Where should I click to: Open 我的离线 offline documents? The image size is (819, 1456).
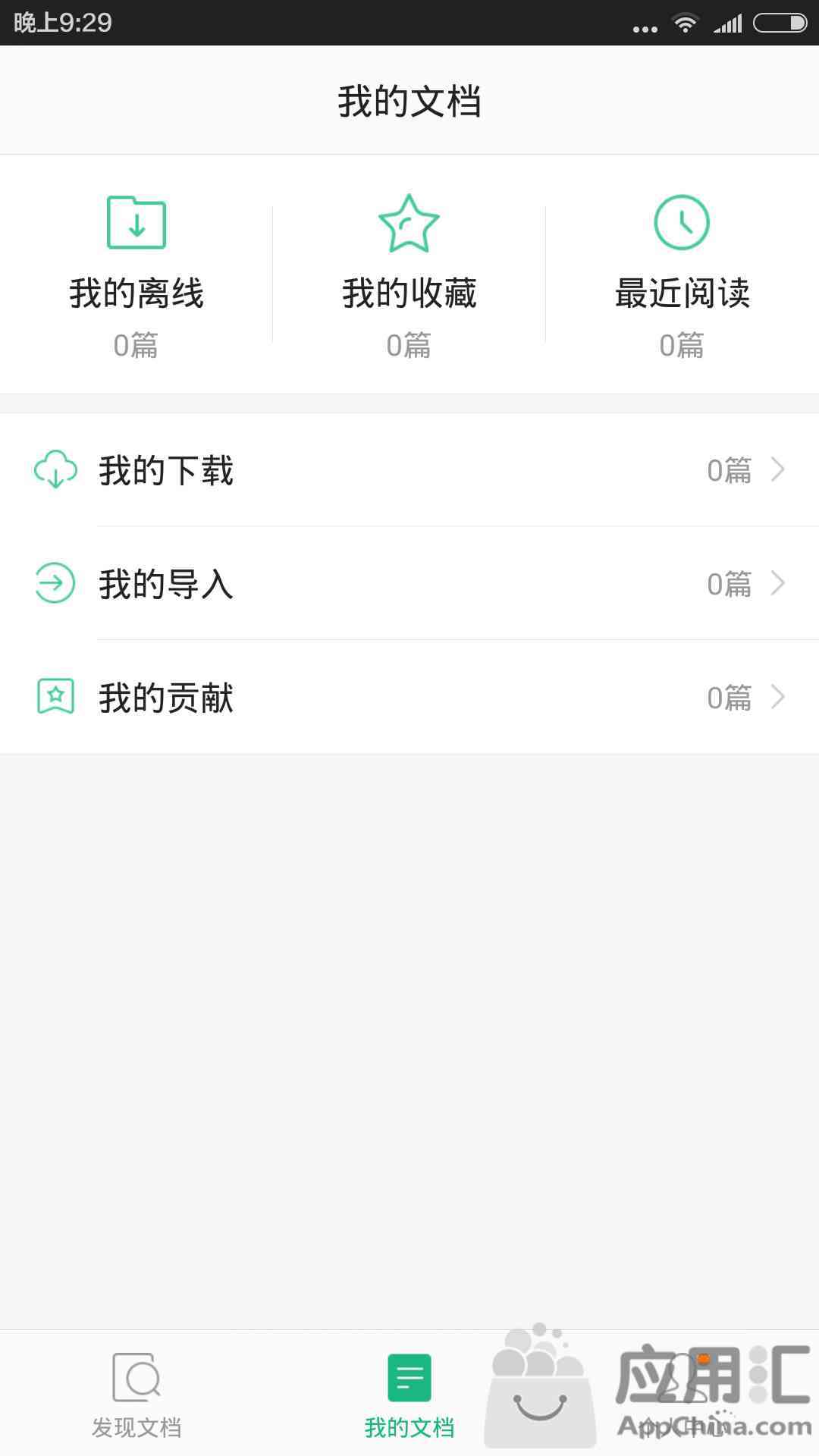(x=136, y=275)
